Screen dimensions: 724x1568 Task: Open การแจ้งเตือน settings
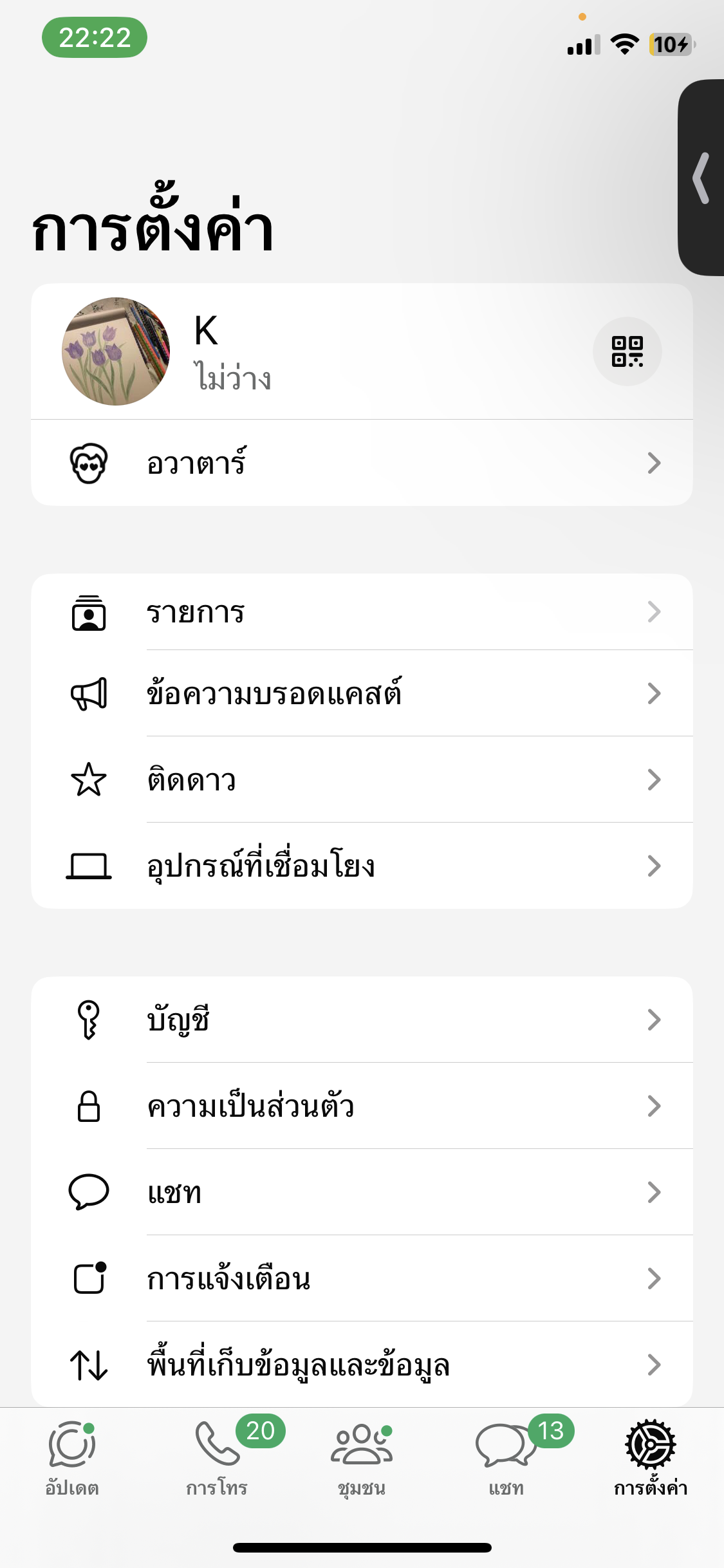pyautogui.click(x=362, y=1278)
